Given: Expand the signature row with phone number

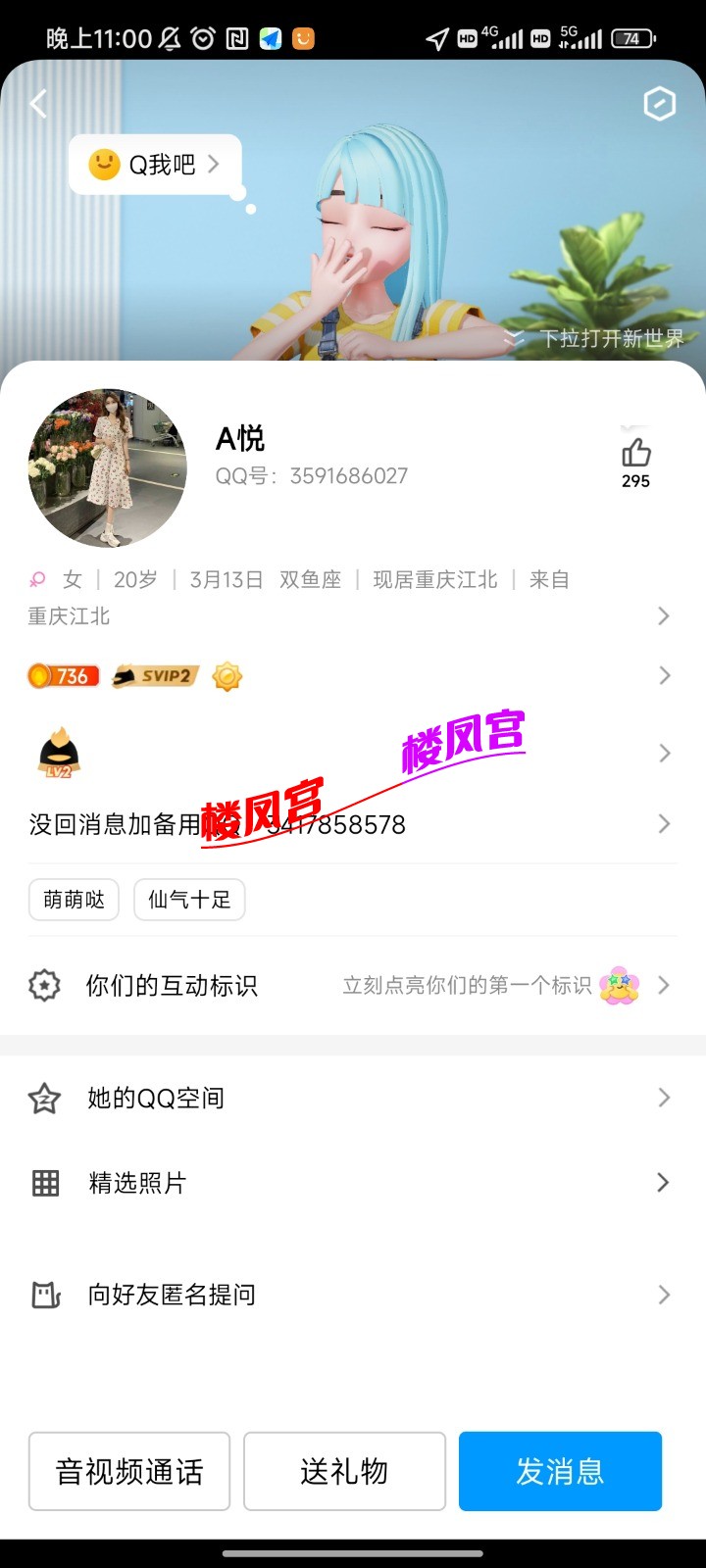Looking at the screenshot, I should tap(665, 824).
